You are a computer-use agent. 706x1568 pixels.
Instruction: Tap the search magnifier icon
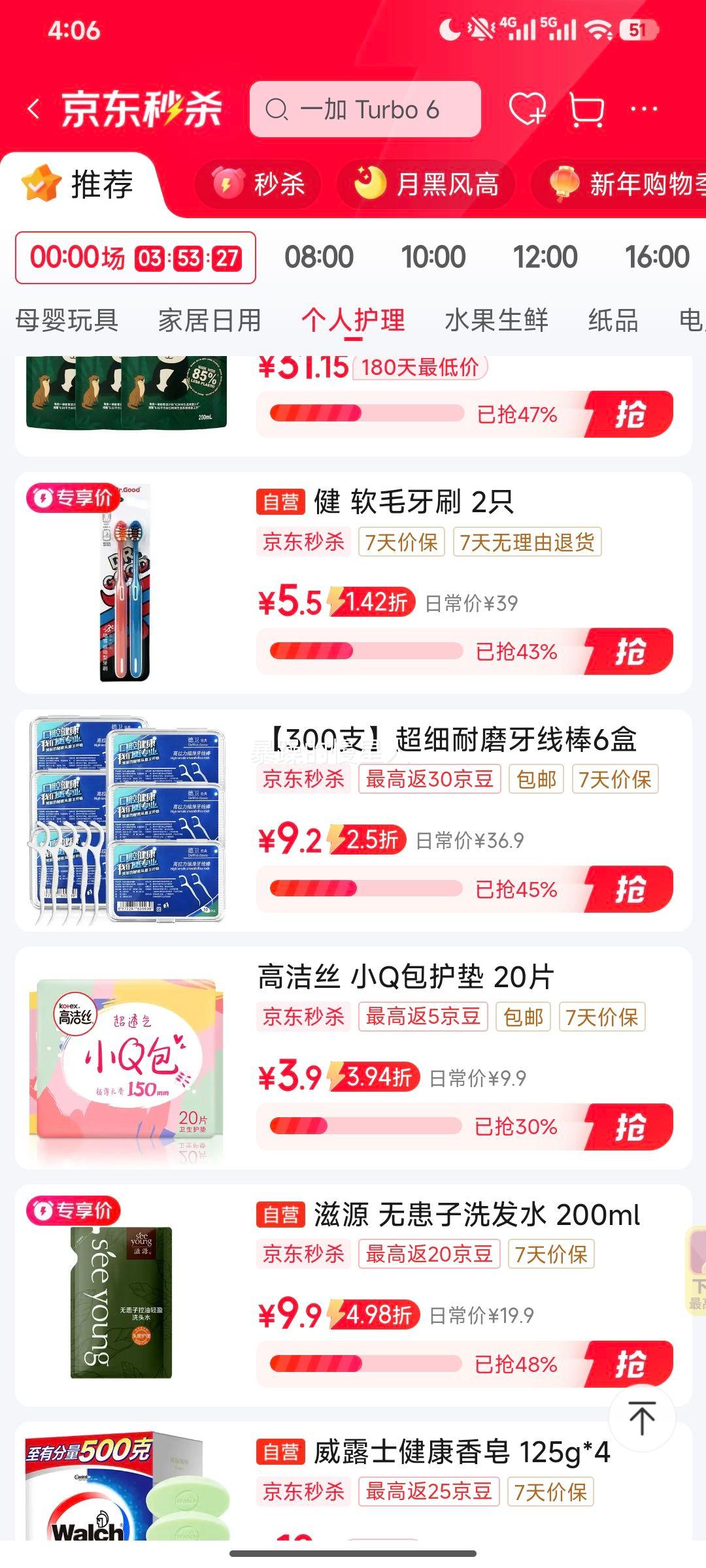(280, 108)
